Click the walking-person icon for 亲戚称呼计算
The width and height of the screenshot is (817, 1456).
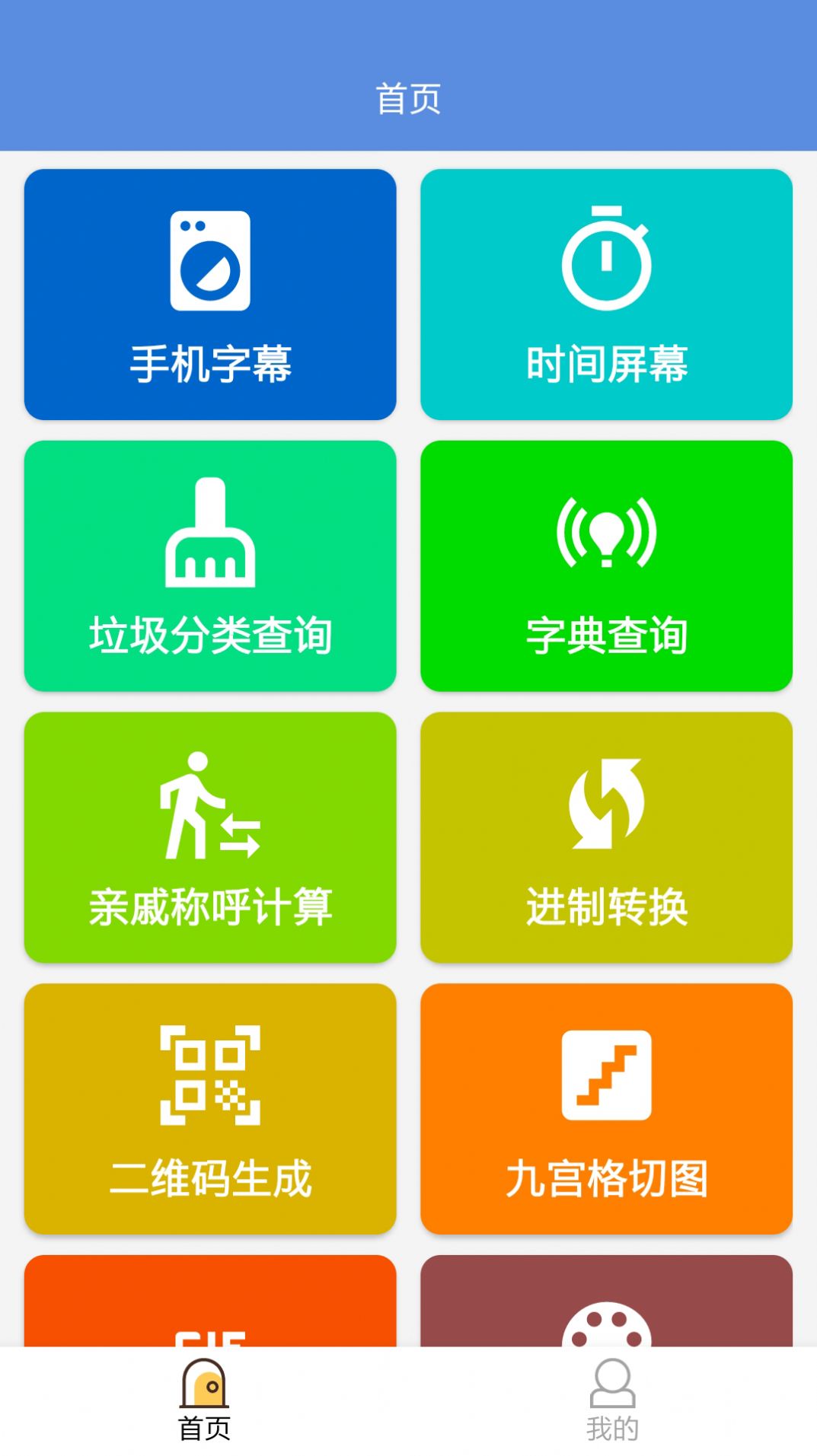[x=210, y=805]
